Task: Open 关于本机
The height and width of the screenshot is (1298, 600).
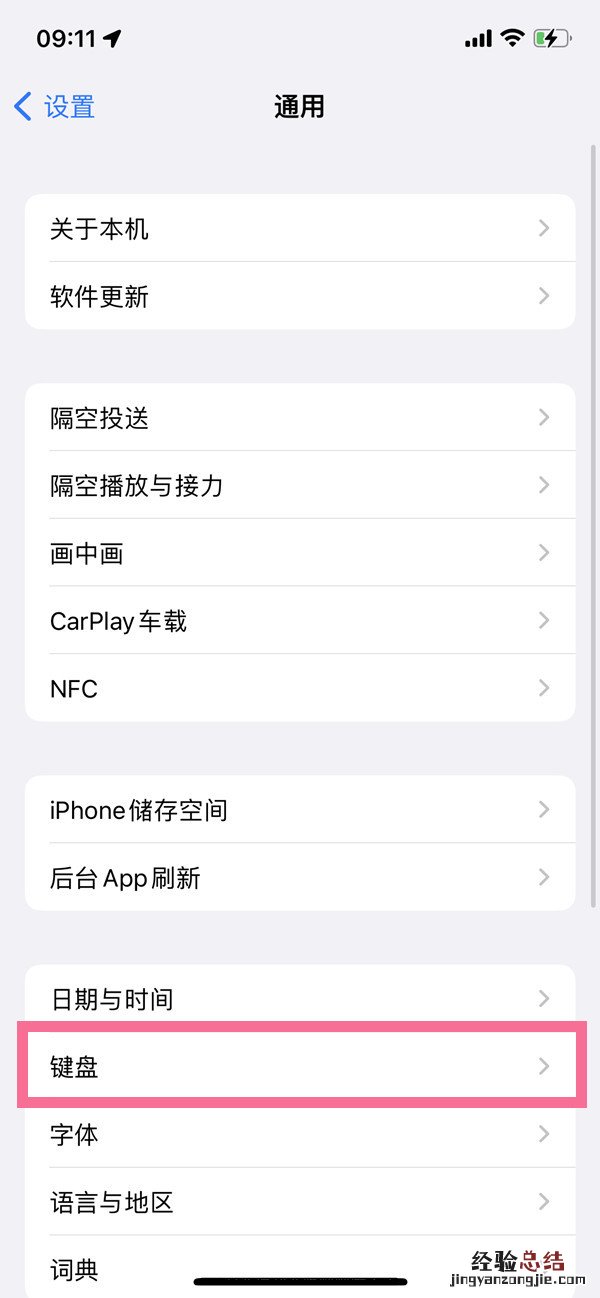Action: tap(300, 229)
